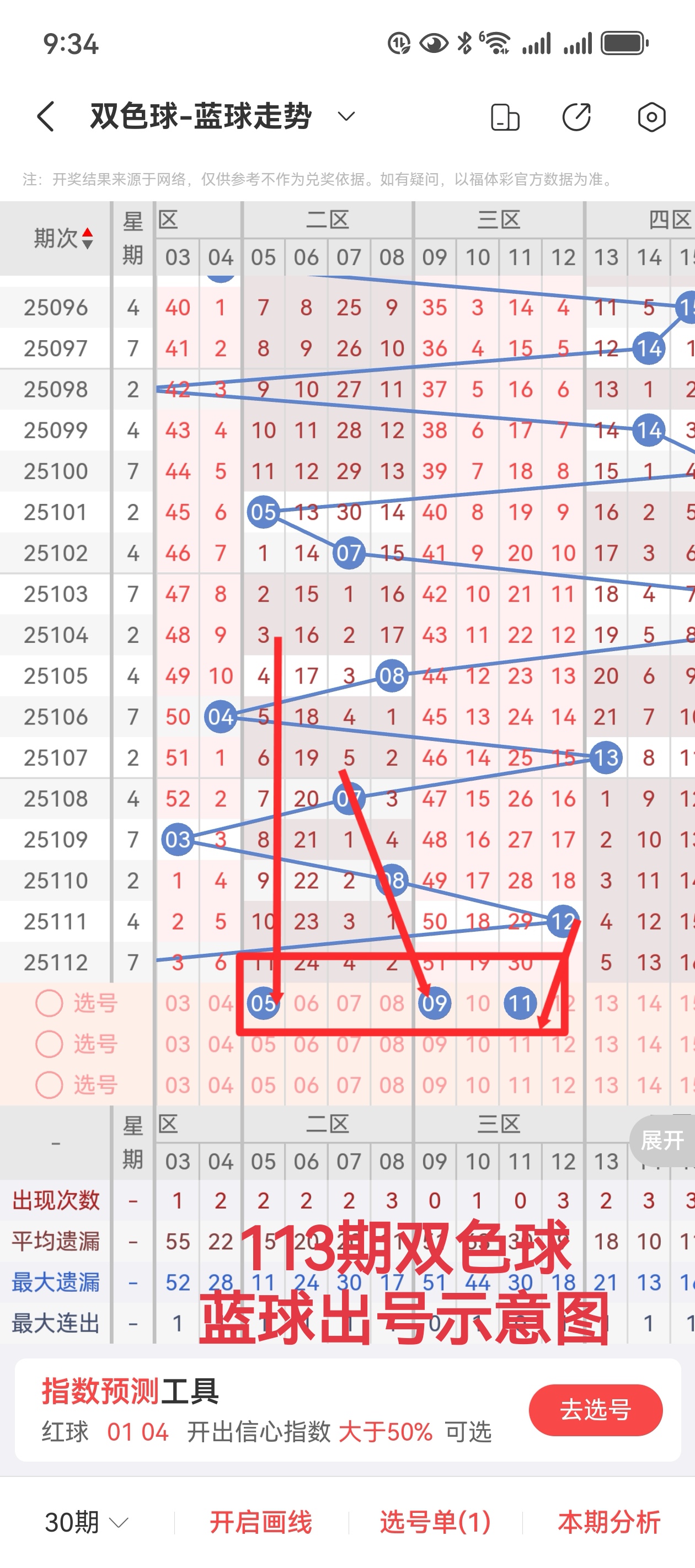Deselect blue ball 09 in first 选号 row
Screen dimensions: 695x1568
pos(434,1003)
